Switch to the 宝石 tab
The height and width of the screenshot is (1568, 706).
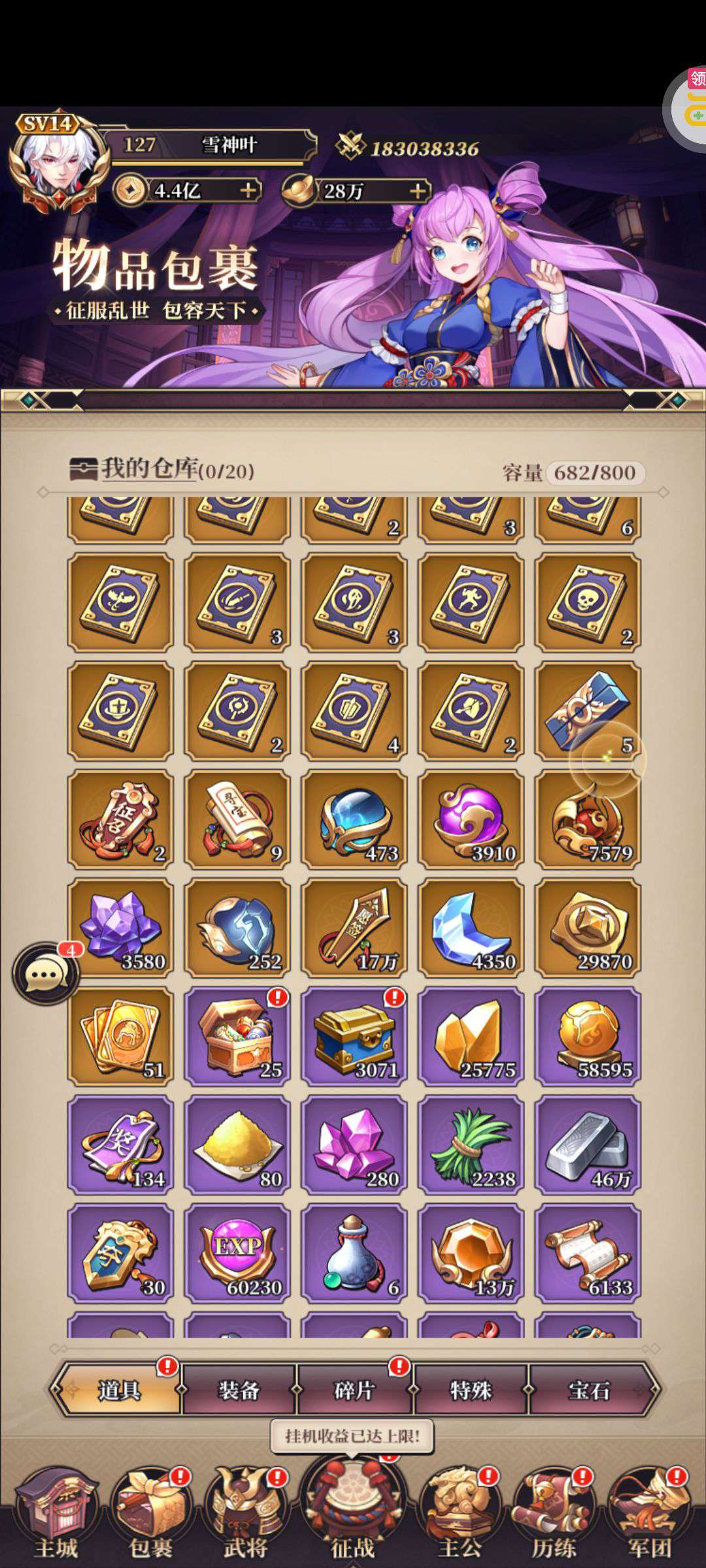[x=588, y=1390]
